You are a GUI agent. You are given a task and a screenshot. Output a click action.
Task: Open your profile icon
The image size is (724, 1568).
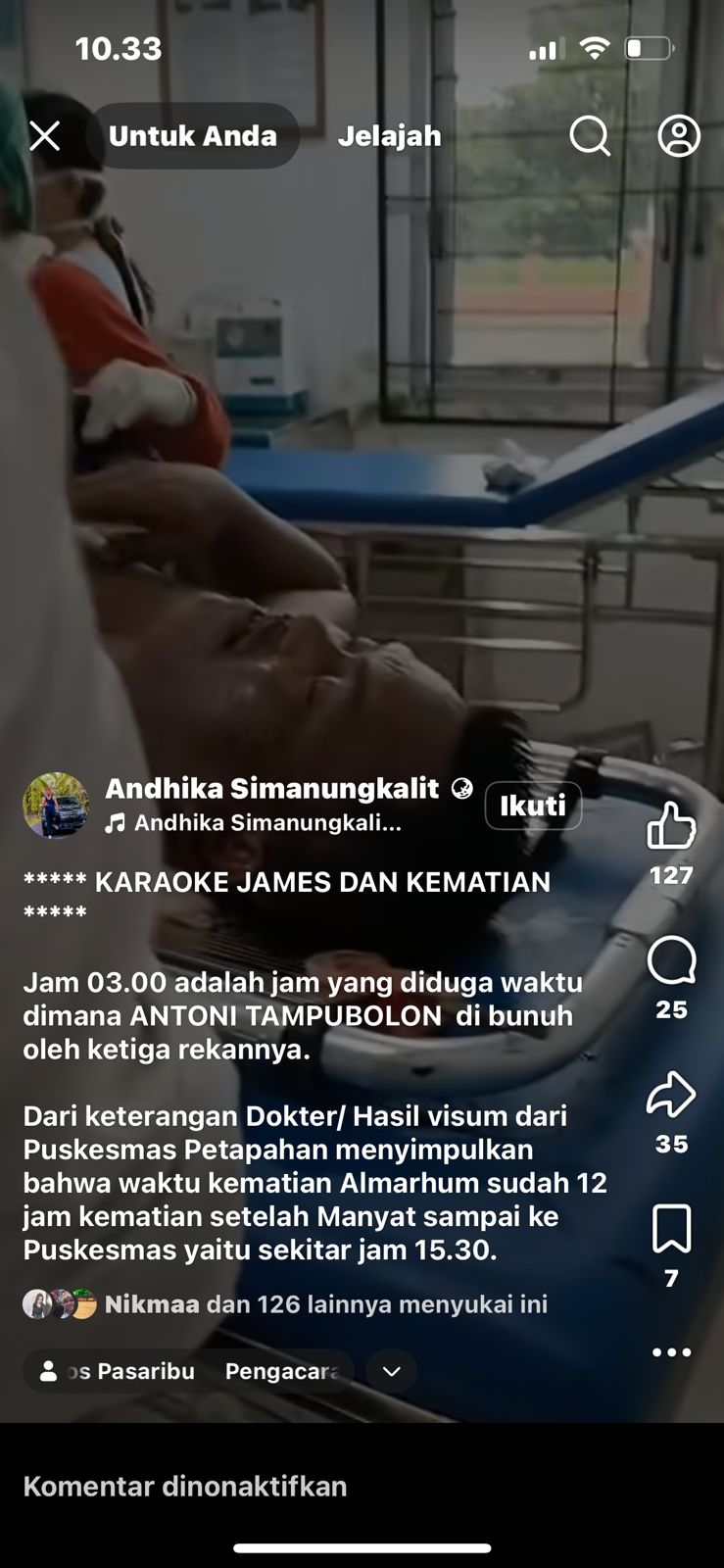click(x=678, y=136)
